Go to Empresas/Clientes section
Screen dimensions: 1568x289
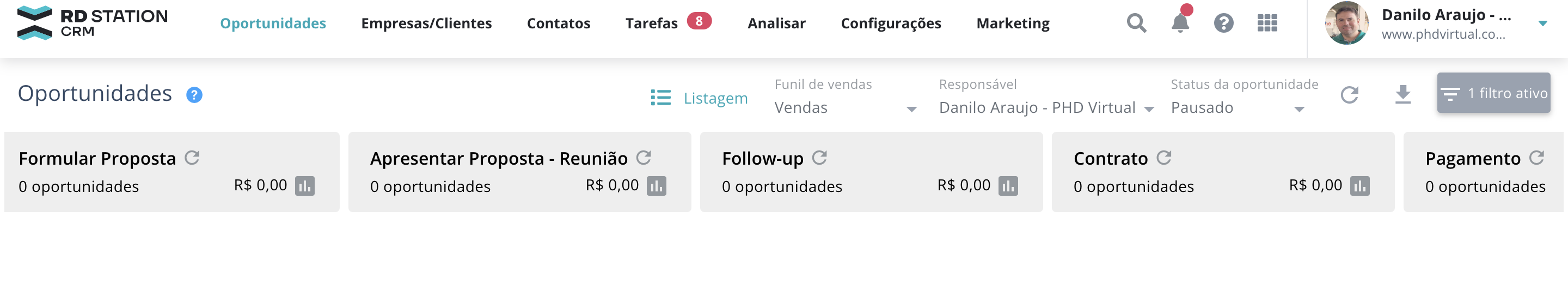[426, 23]
